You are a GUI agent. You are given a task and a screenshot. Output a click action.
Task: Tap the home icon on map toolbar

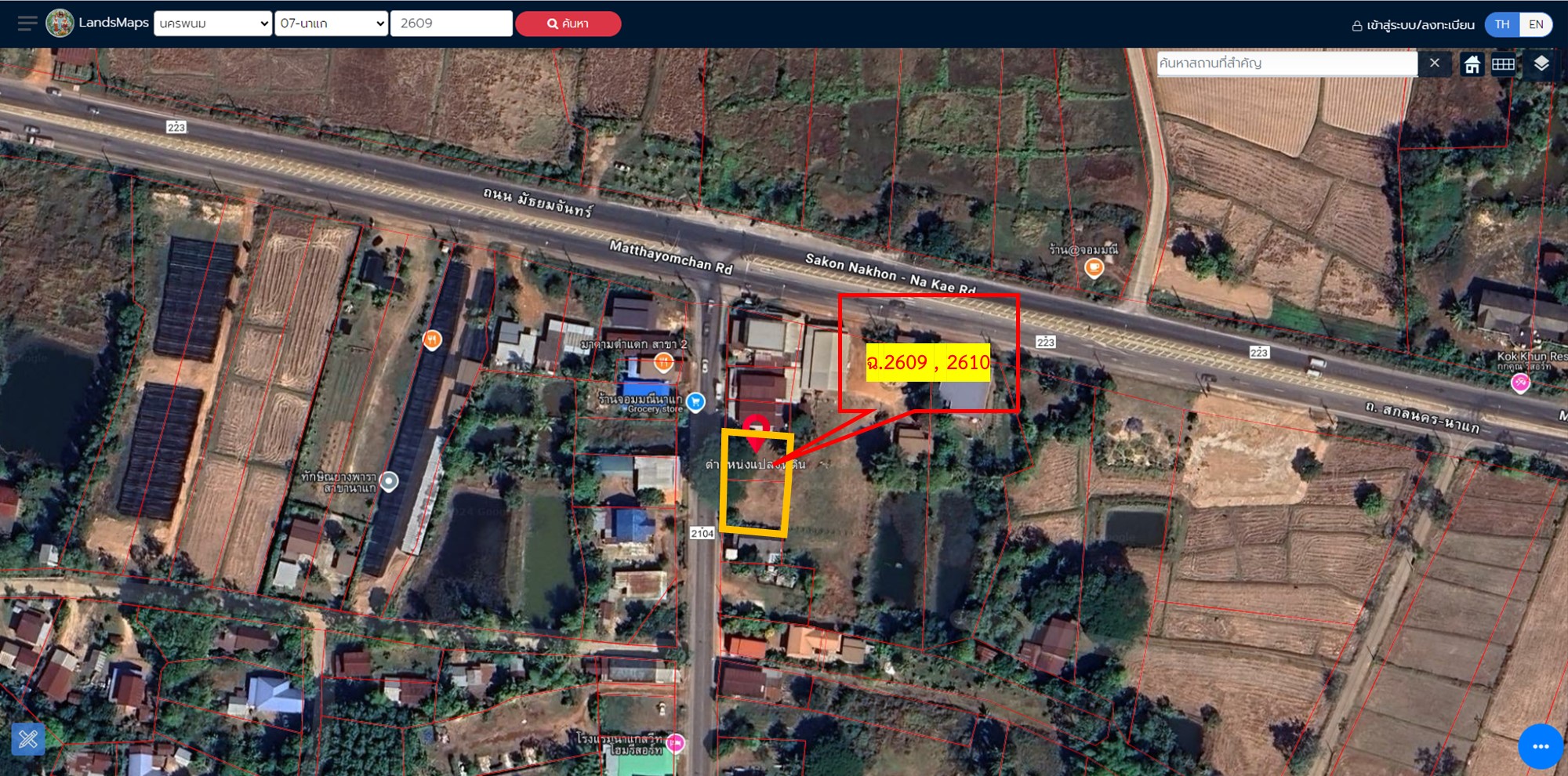click(1472, 64)
